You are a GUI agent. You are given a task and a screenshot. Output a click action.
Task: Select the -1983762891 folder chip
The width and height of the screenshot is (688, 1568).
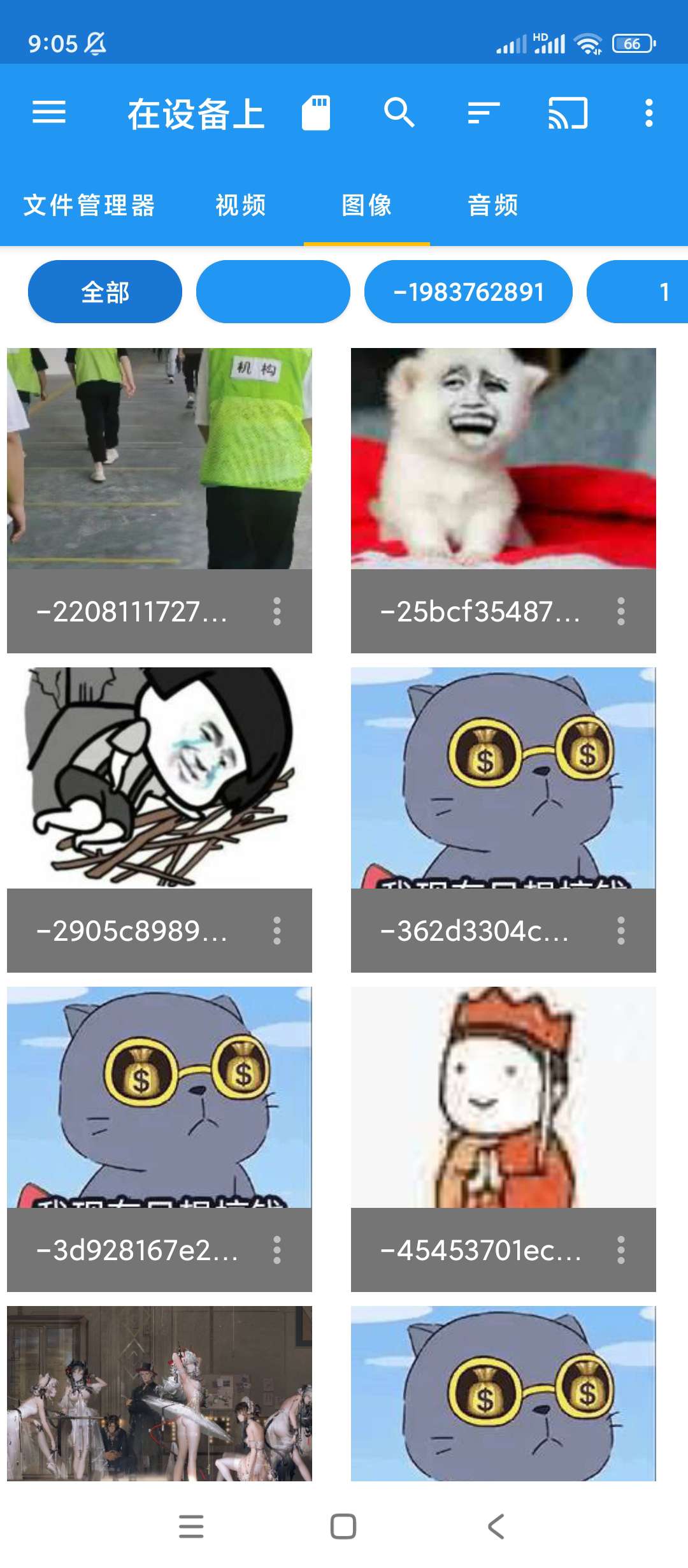[x=468, y=292]
